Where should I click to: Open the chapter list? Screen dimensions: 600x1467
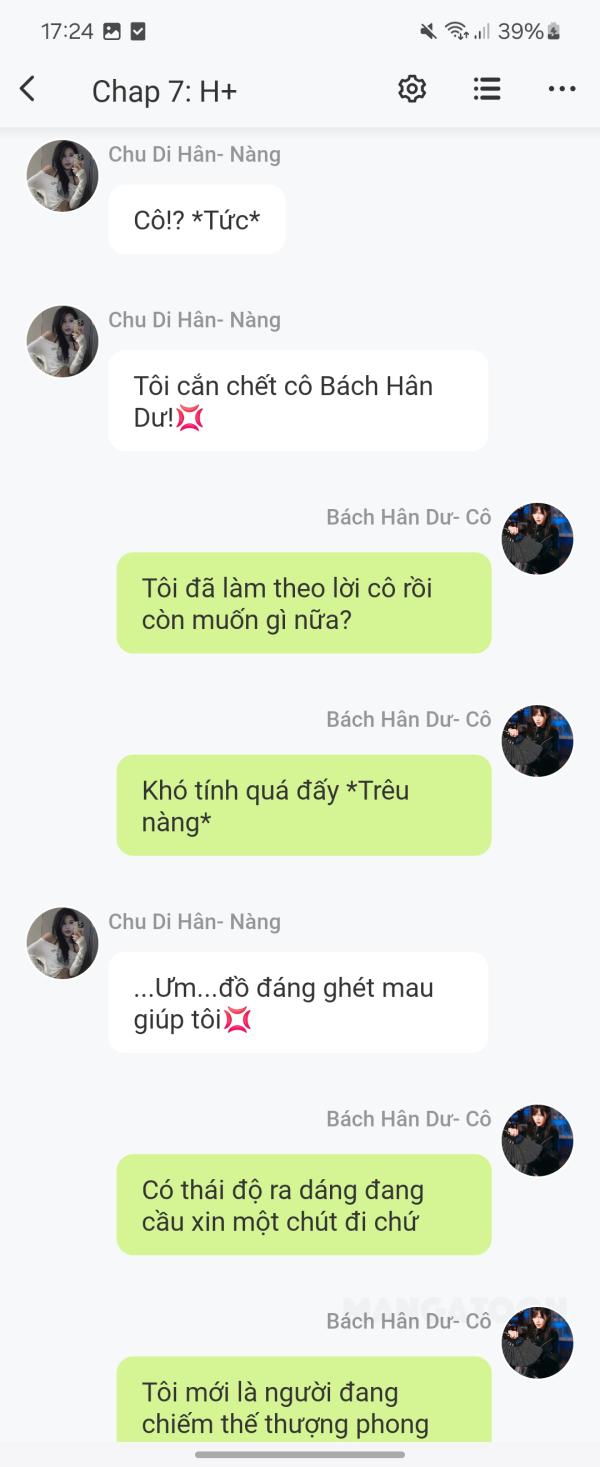click(487, 90)
